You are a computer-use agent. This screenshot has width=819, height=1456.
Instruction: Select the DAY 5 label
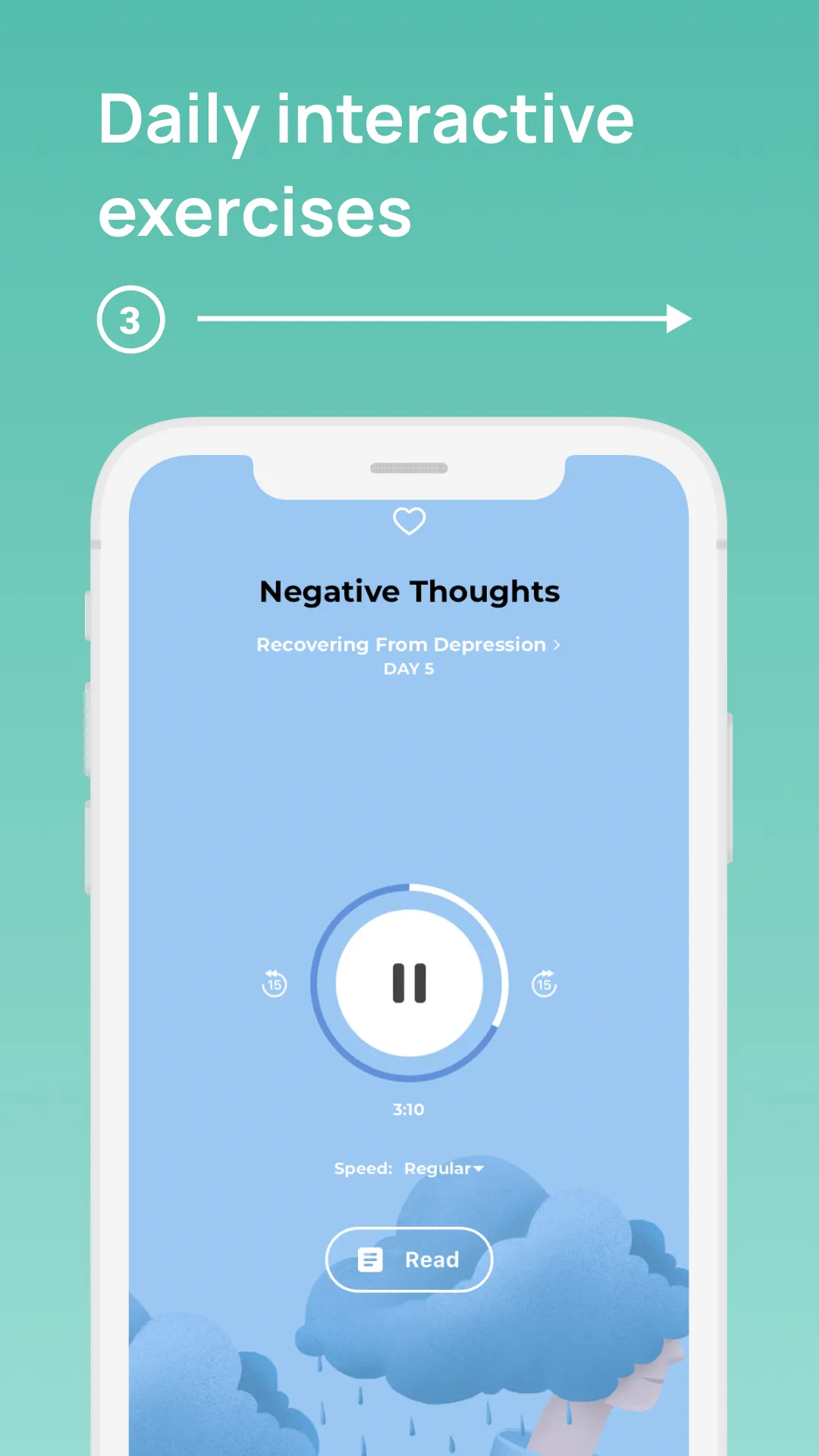pos(409,669)
